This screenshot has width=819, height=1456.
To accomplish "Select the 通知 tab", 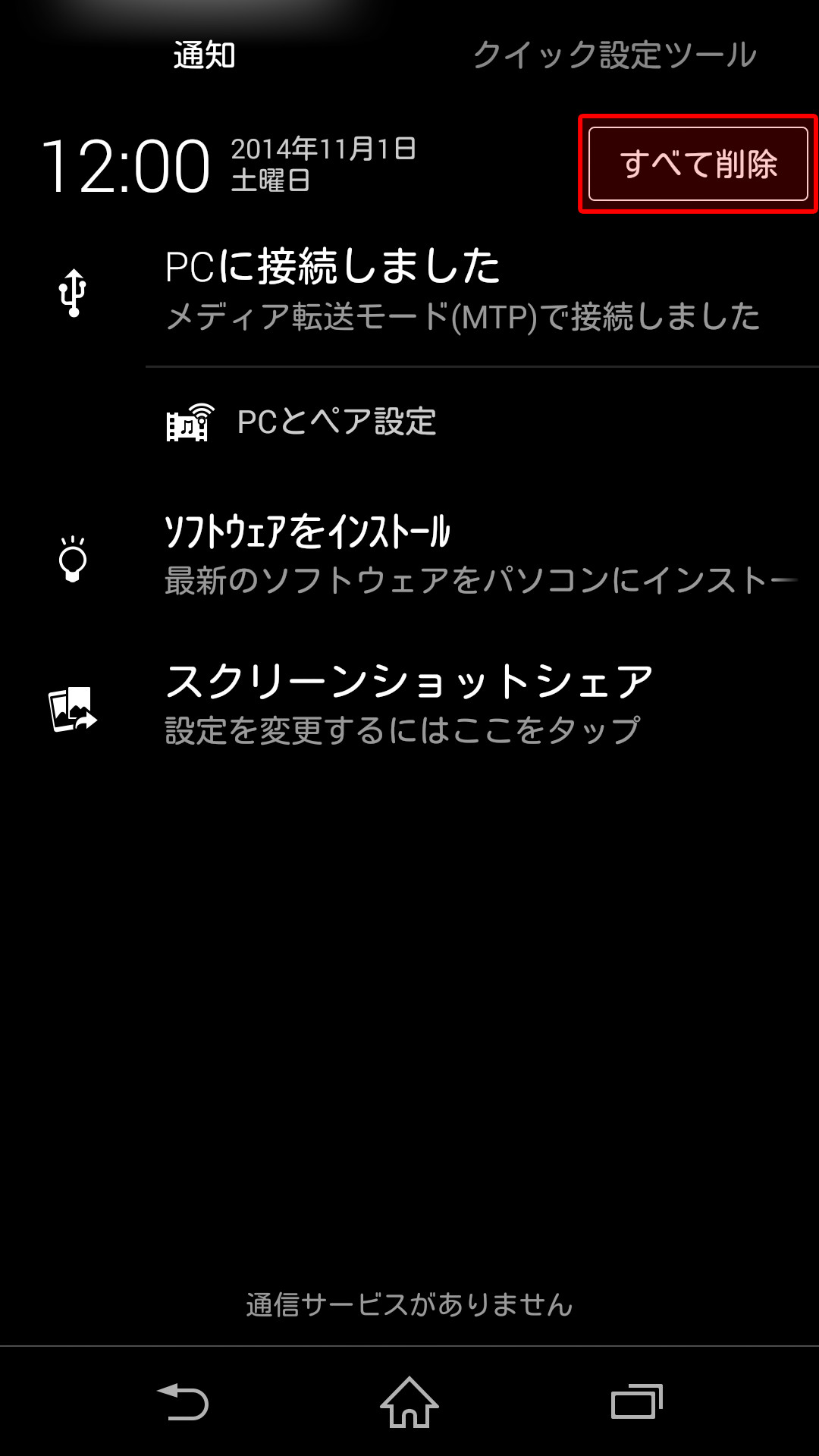I will [x=204, y=55].
